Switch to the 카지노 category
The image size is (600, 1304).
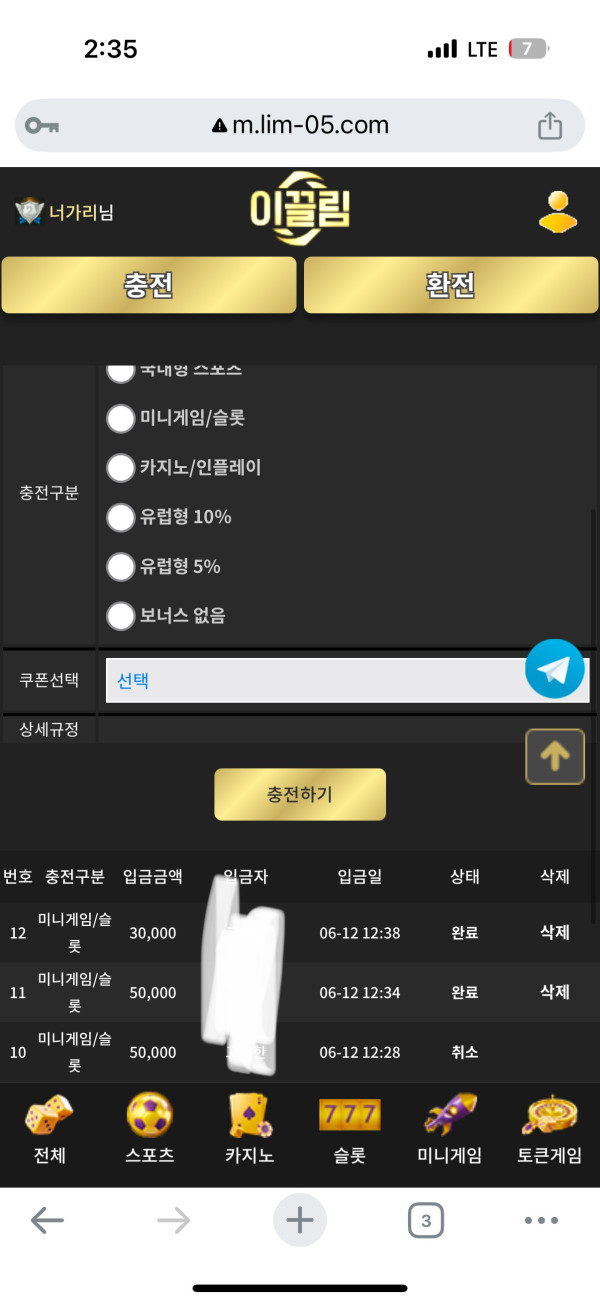(x=250, y=1130)
